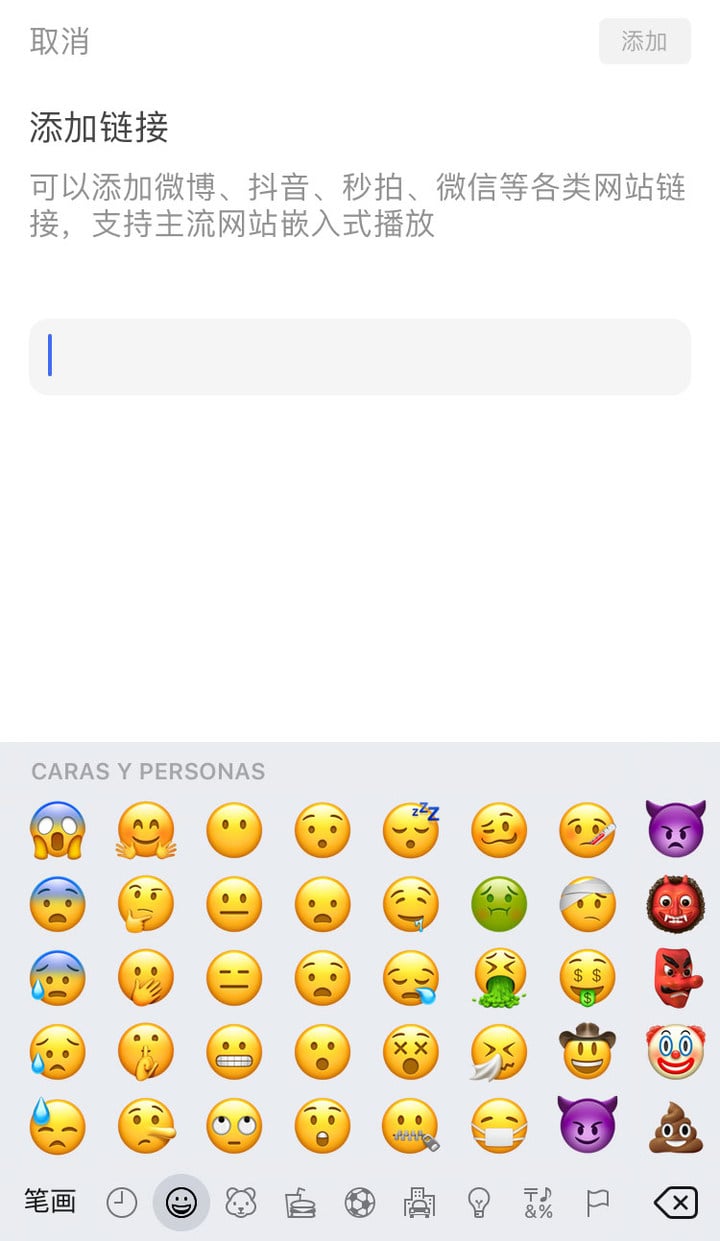
Task: Insert the pile of poo emoji
Action: (x=675, y=1127)
